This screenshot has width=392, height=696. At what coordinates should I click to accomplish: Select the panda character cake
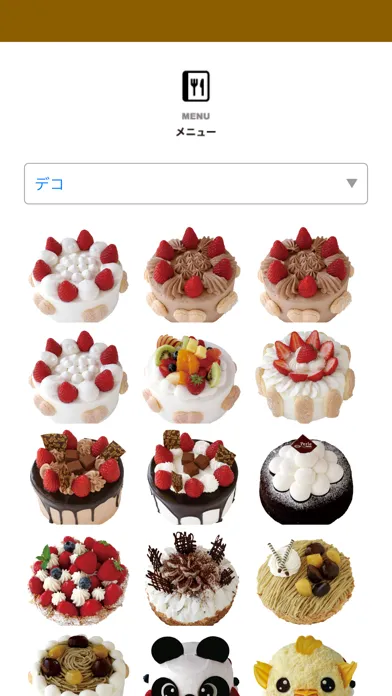pos(191,666)
